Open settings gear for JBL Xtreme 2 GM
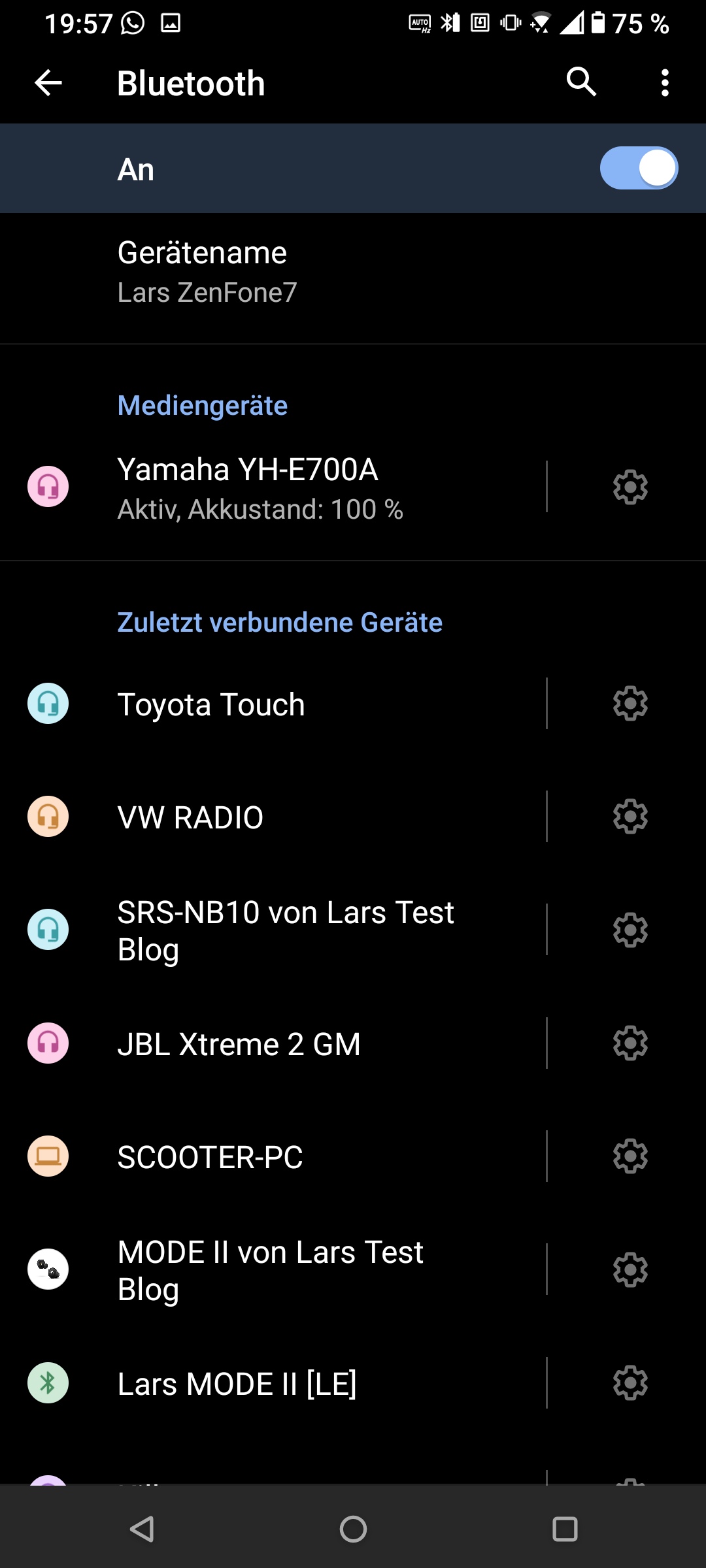Viewport: 706px width, 1568px height. (x=630, y=1043)
